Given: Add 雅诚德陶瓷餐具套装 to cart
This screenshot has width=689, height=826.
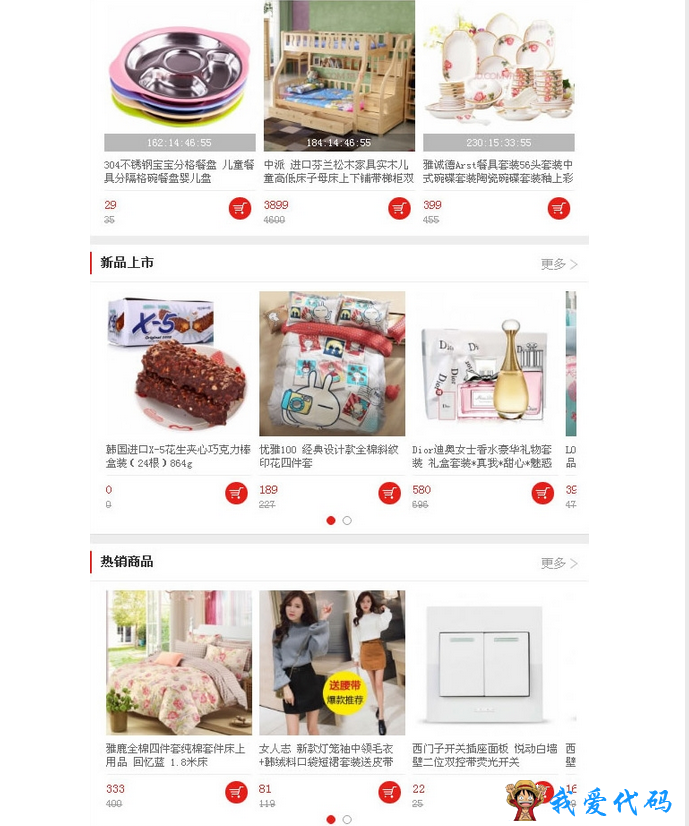Looking at the screenshot, I should (559, 208).
